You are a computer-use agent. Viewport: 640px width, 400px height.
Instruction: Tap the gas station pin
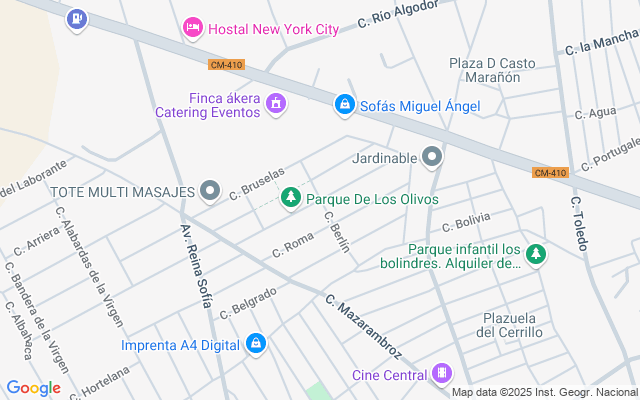pyautogui.click(x=77, y=19)
